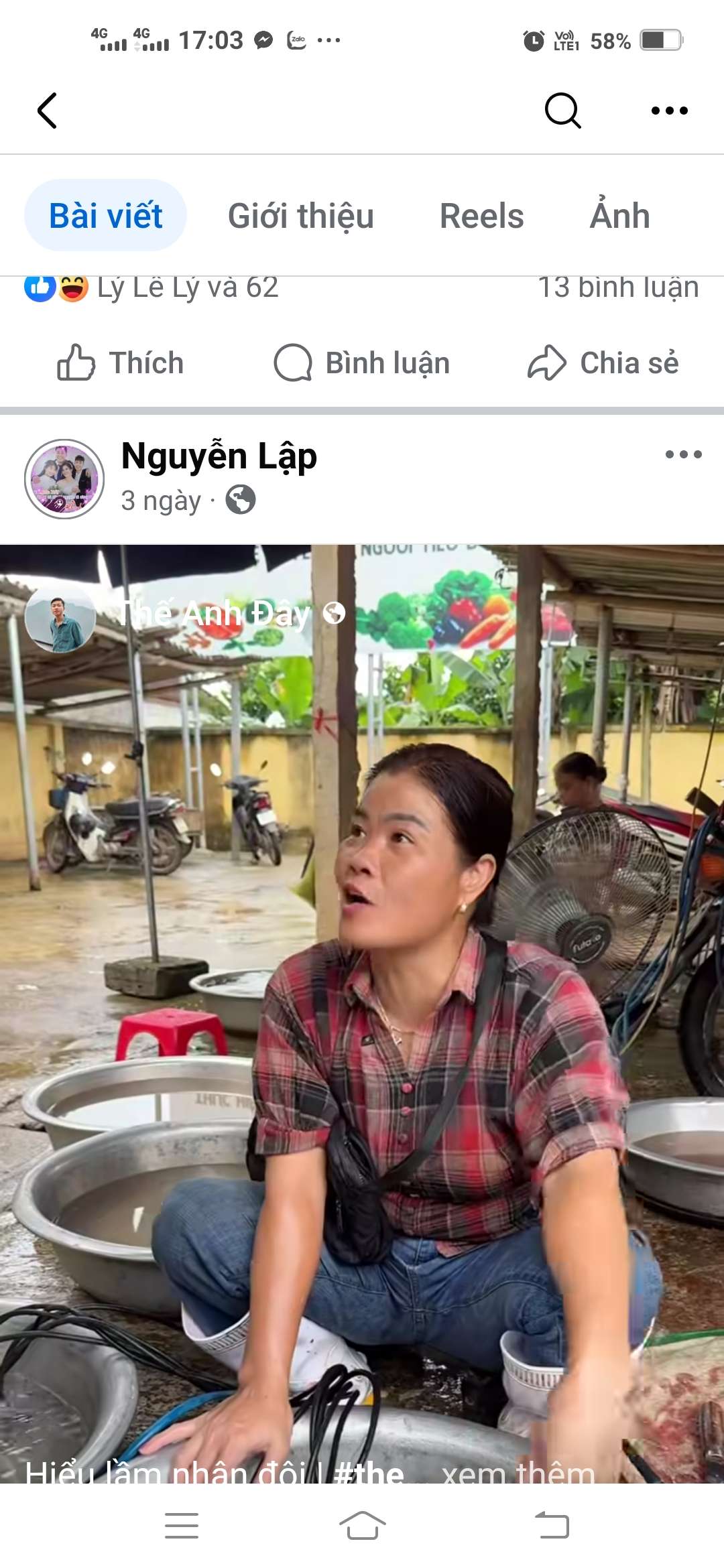Tap Bình luận to comment
Image resolution: width=724 pixels, height=1568 pixels.
[x=362, y=363]
